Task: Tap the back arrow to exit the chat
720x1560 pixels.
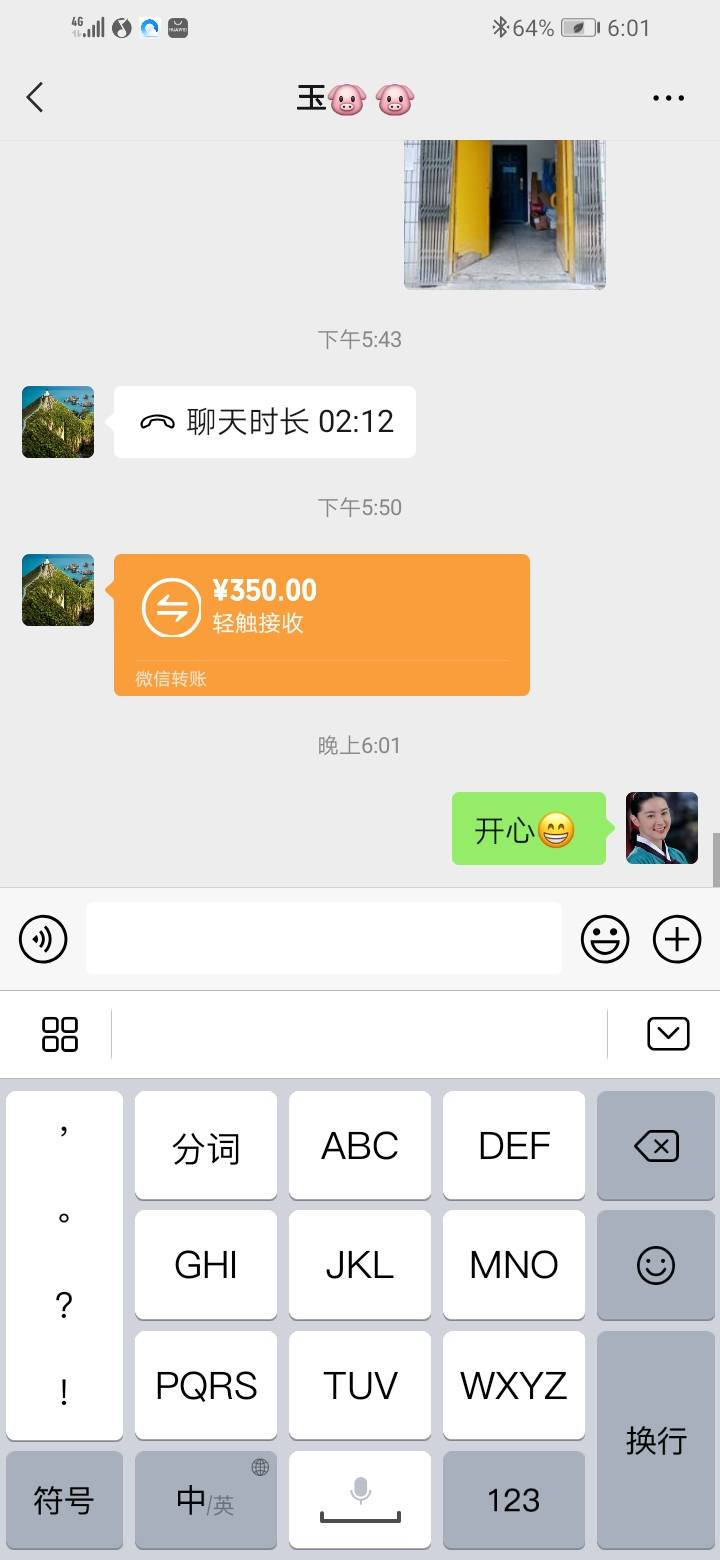Action: click(35, 97)
